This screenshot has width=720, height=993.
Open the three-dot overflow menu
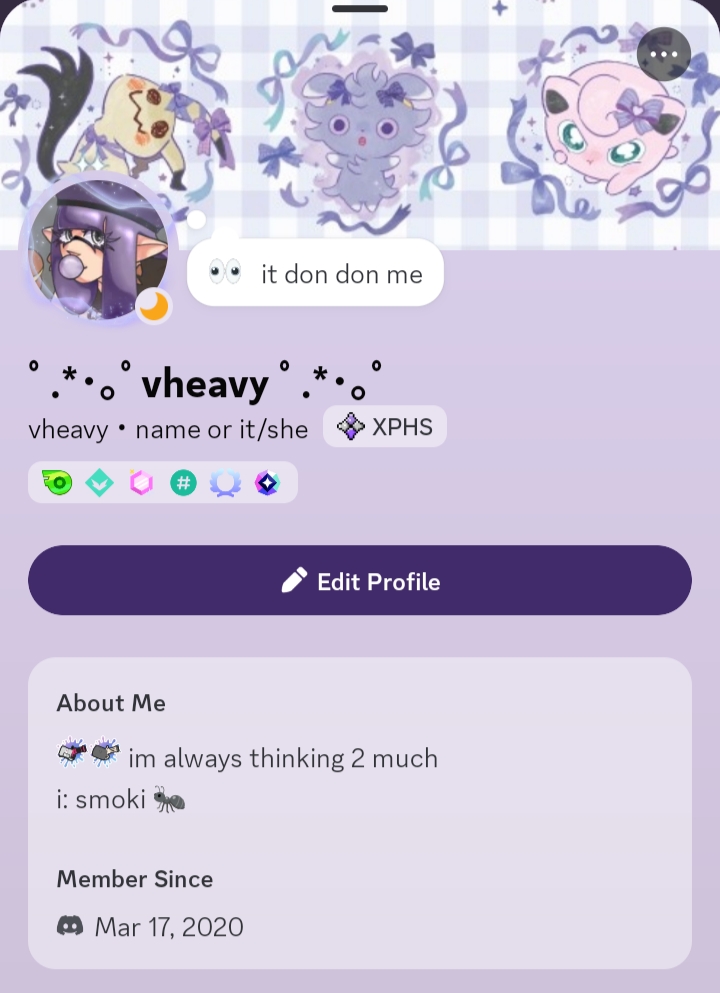[x=664, y=54]
